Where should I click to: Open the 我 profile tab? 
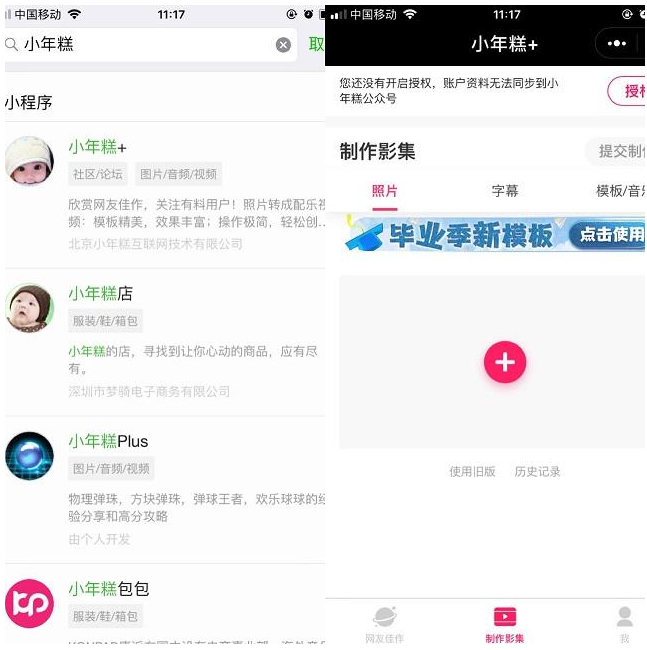click(x=625, y=624)
